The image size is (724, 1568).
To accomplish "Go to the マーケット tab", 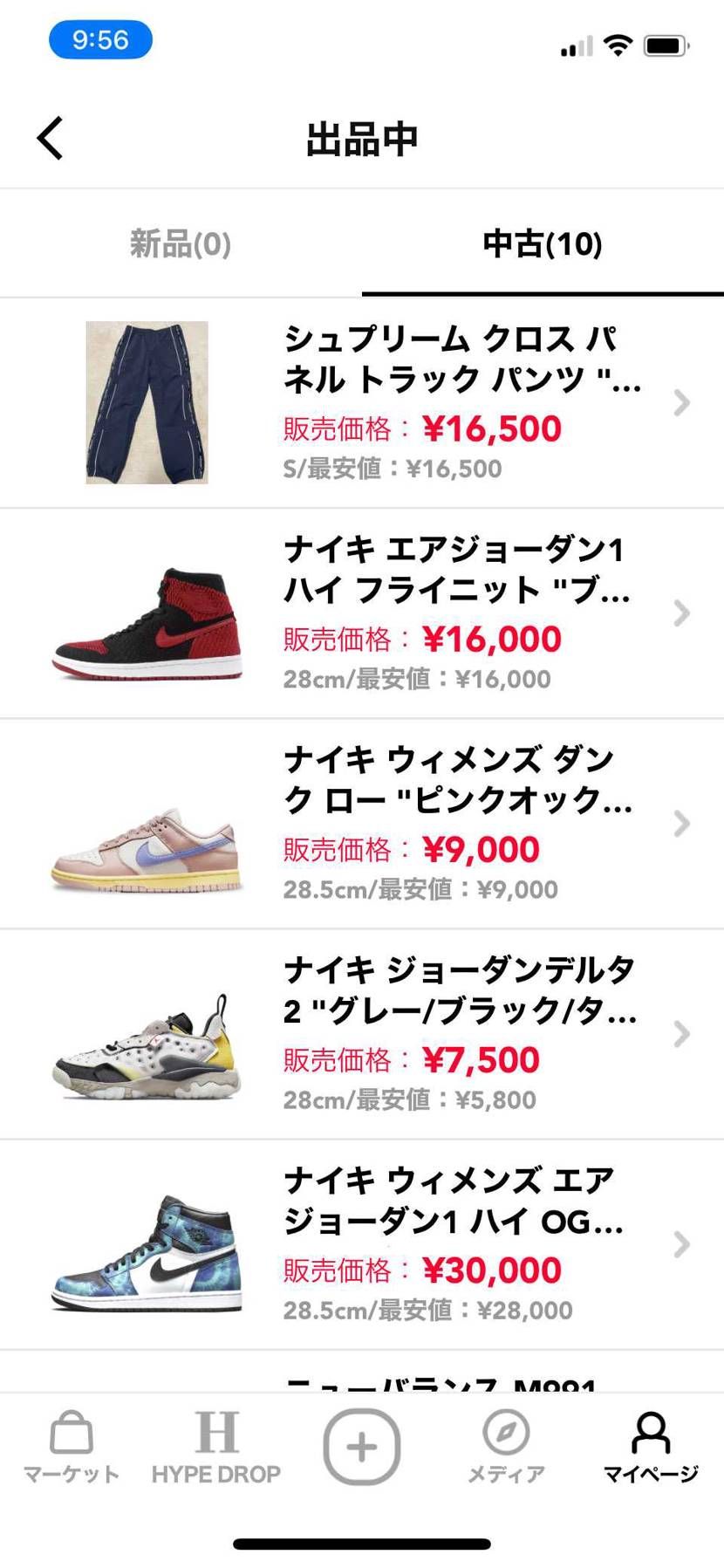I will (72, 1447).
